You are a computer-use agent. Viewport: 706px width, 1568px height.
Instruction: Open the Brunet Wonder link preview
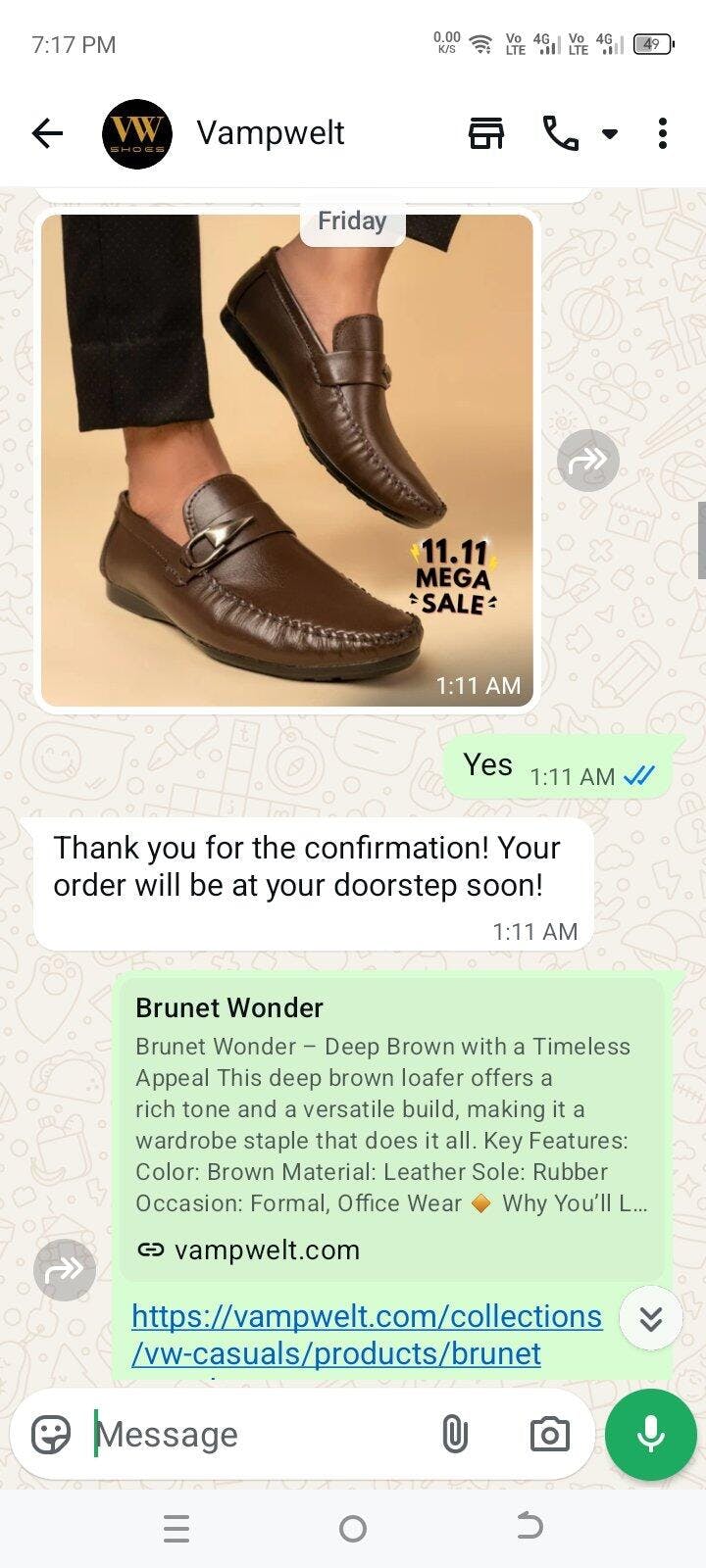pos(392,1127)
